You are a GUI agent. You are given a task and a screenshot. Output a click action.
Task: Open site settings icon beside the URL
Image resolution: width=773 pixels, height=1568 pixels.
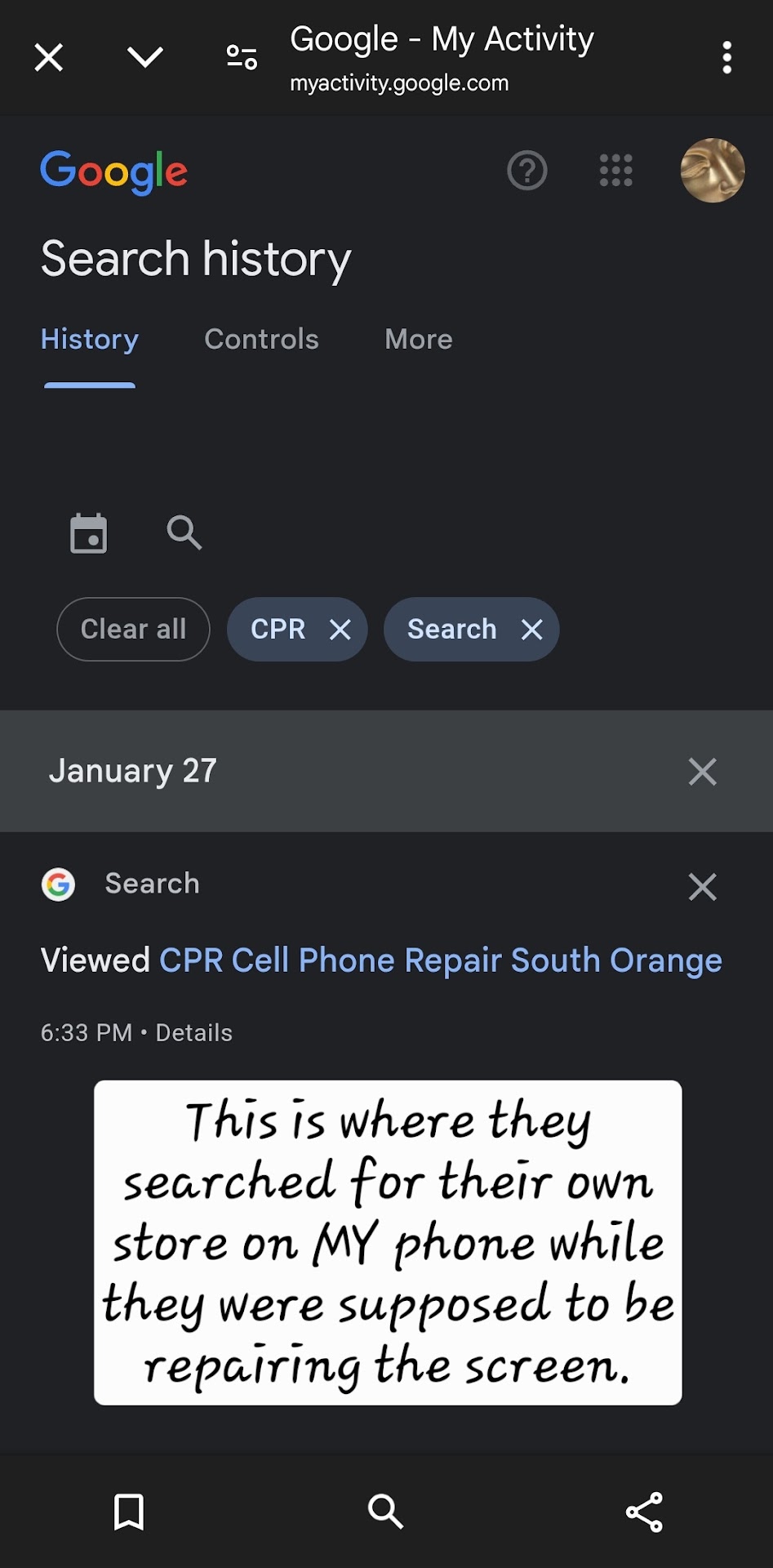[x=242, y=57]
